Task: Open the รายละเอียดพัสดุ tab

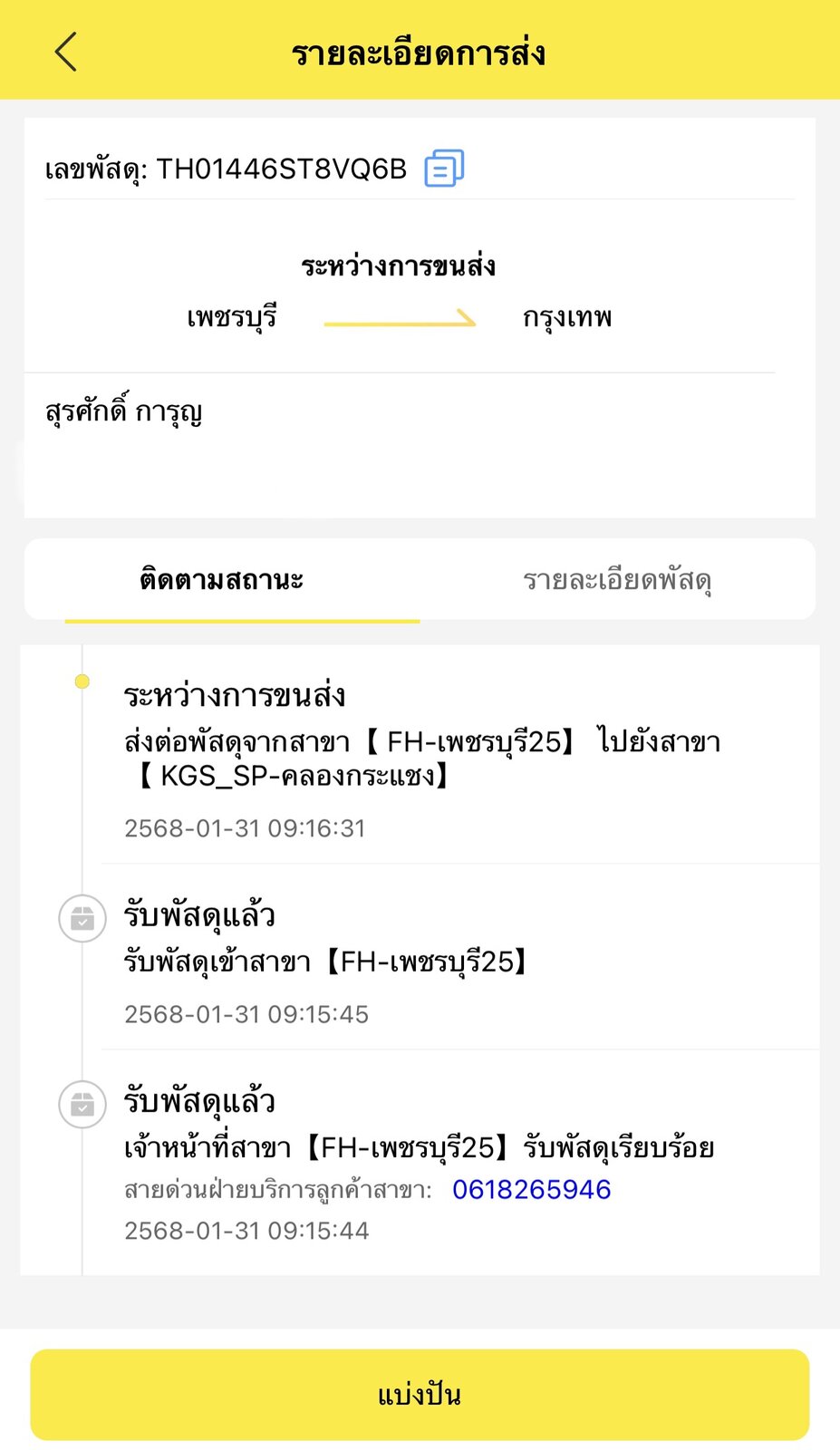Action: [x=617, y=580]
